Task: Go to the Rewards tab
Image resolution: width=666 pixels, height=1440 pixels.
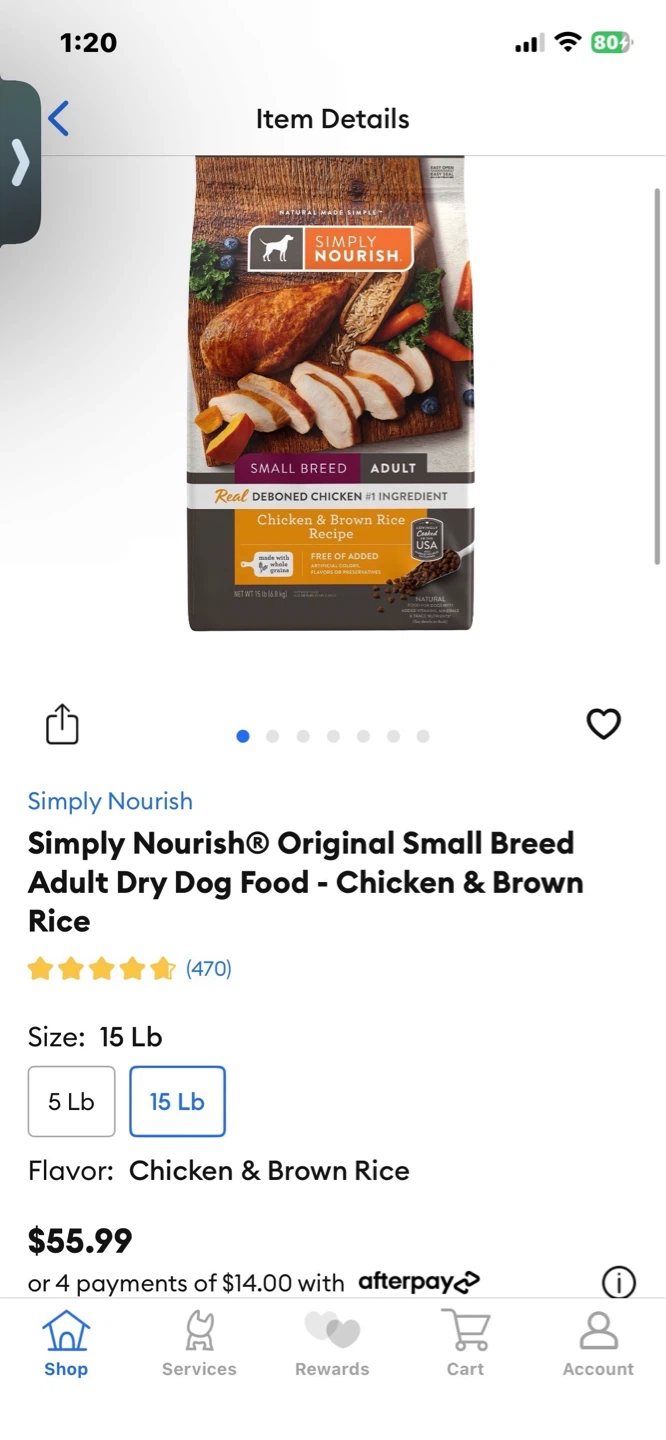Action: [332, 1344]
